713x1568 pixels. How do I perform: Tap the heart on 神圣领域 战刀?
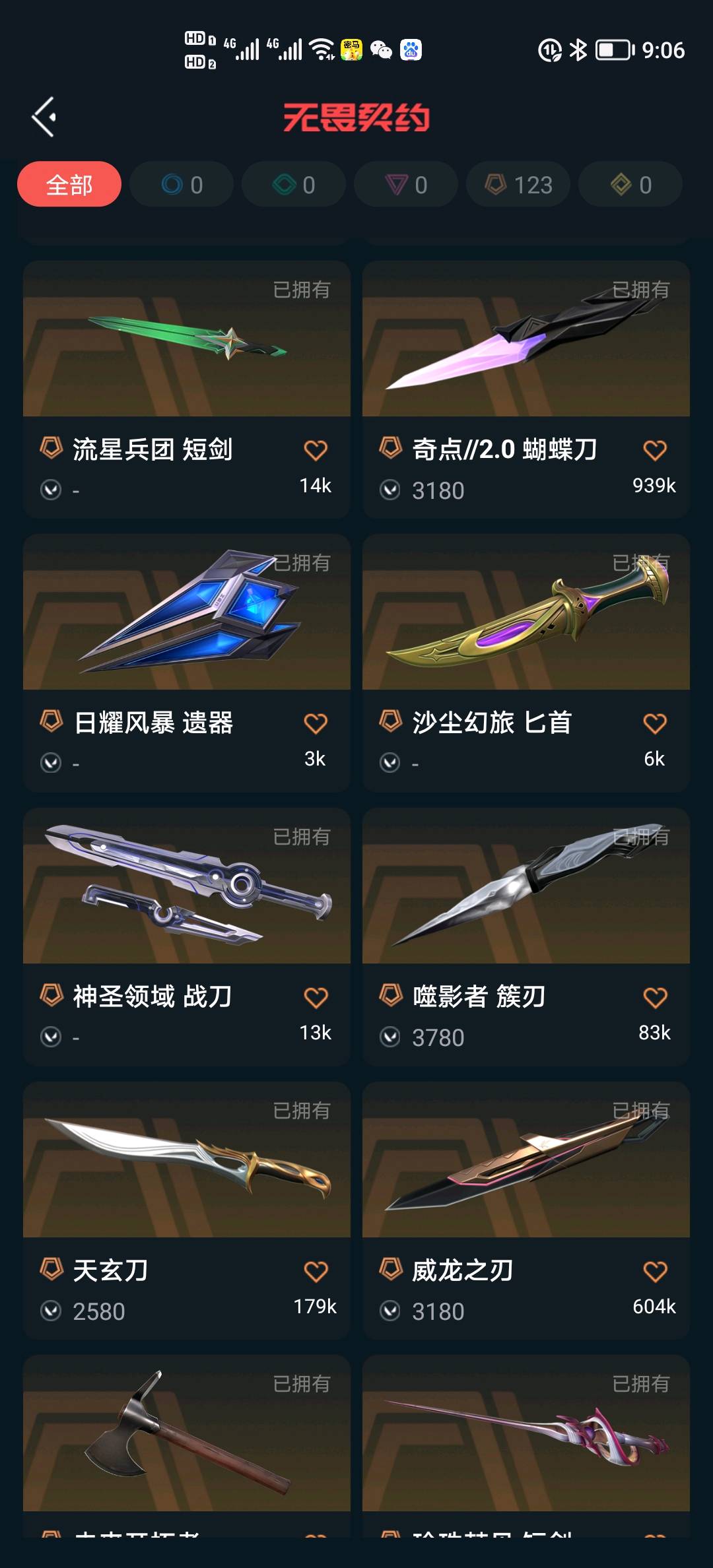pyautogui.click(x=316, y=998)
